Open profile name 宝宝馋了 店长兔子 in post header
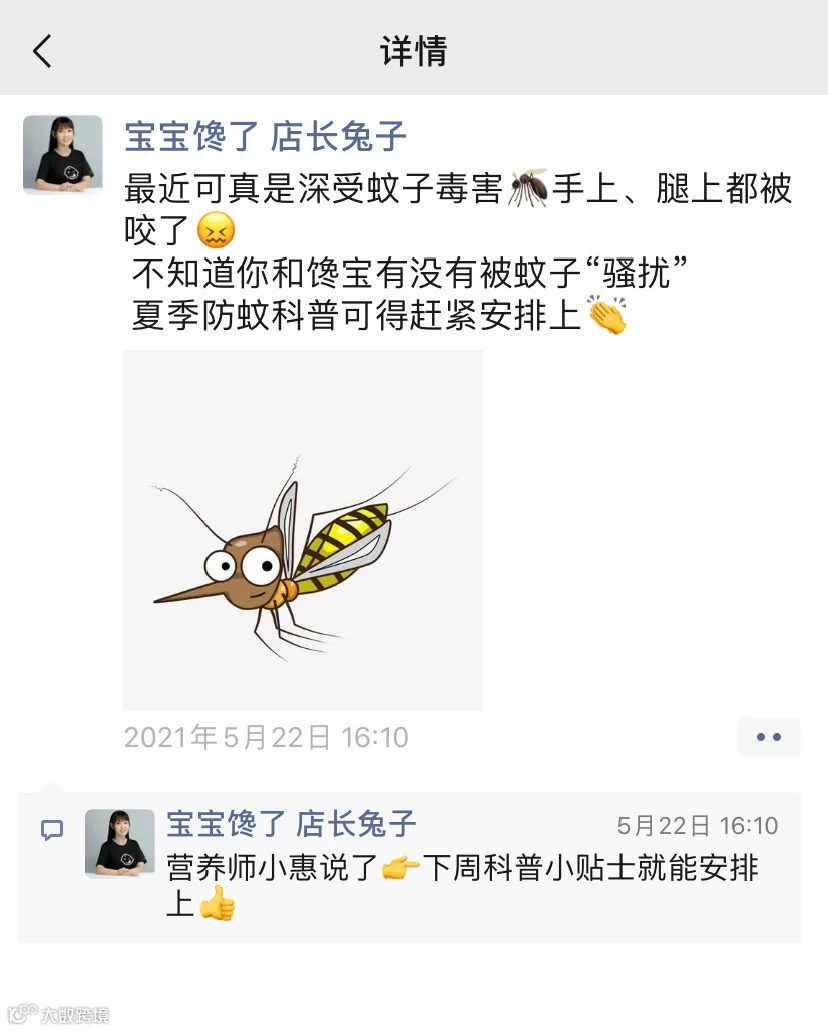The image size is (828, 1031). click(265, 137)
